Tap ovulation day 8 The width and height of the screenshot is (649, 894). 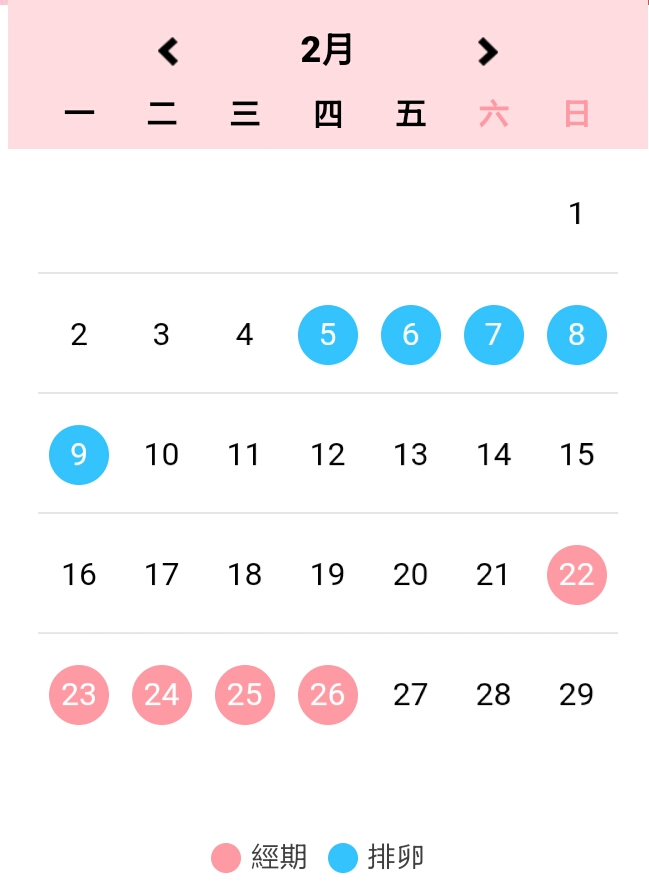pyautogui.click(x=576, y=334)
